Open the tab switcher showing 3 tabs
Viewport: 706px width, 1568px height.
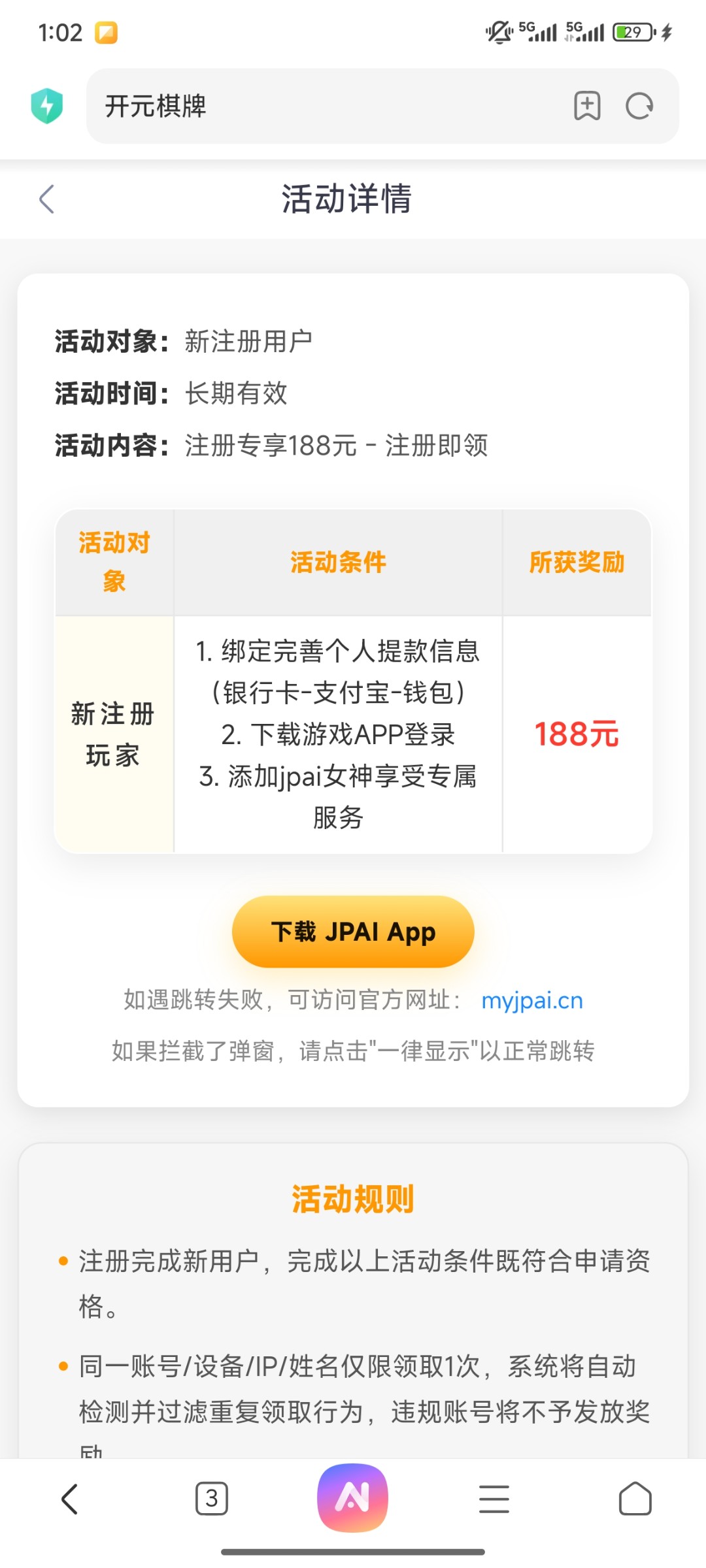coord(211,1499)
